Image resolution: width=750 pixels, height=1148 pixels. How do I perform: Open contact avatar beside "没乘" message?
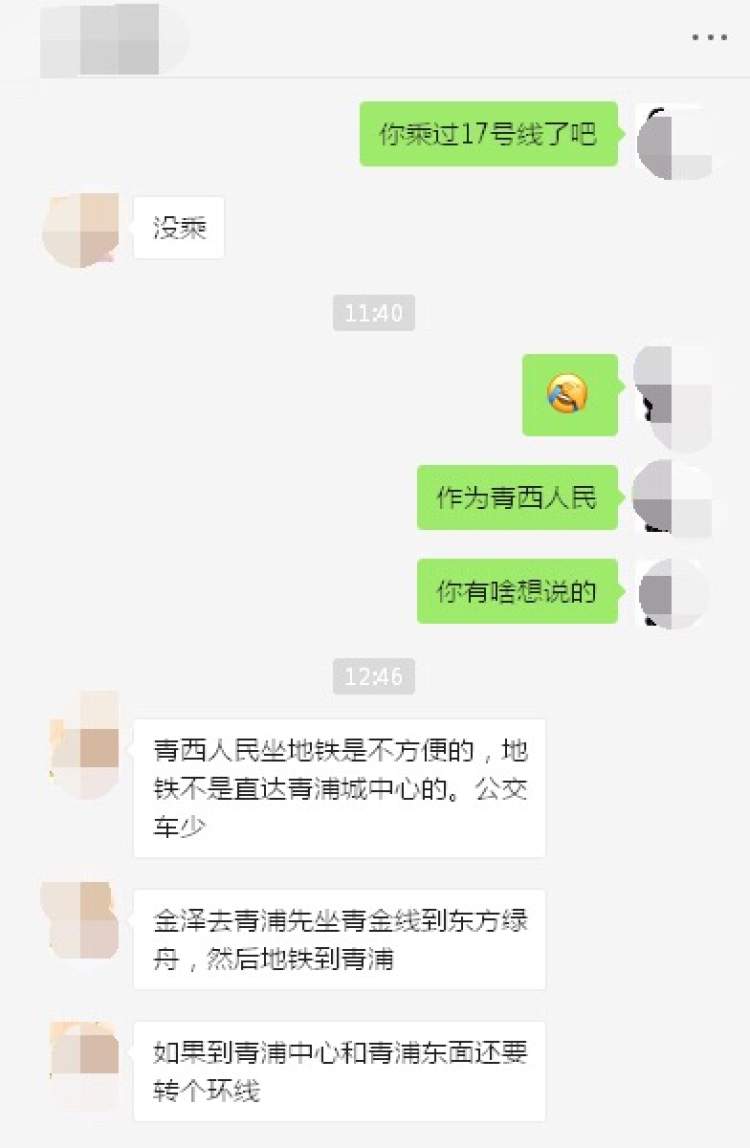81,230
